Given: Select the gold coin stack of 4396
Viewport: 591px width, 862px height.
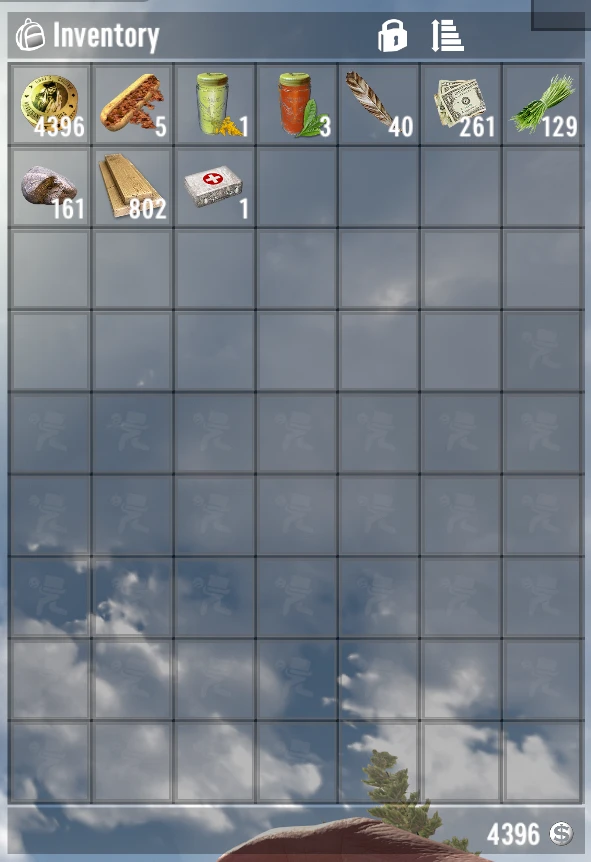Looking at the screenshot, I should coord(50,104).
